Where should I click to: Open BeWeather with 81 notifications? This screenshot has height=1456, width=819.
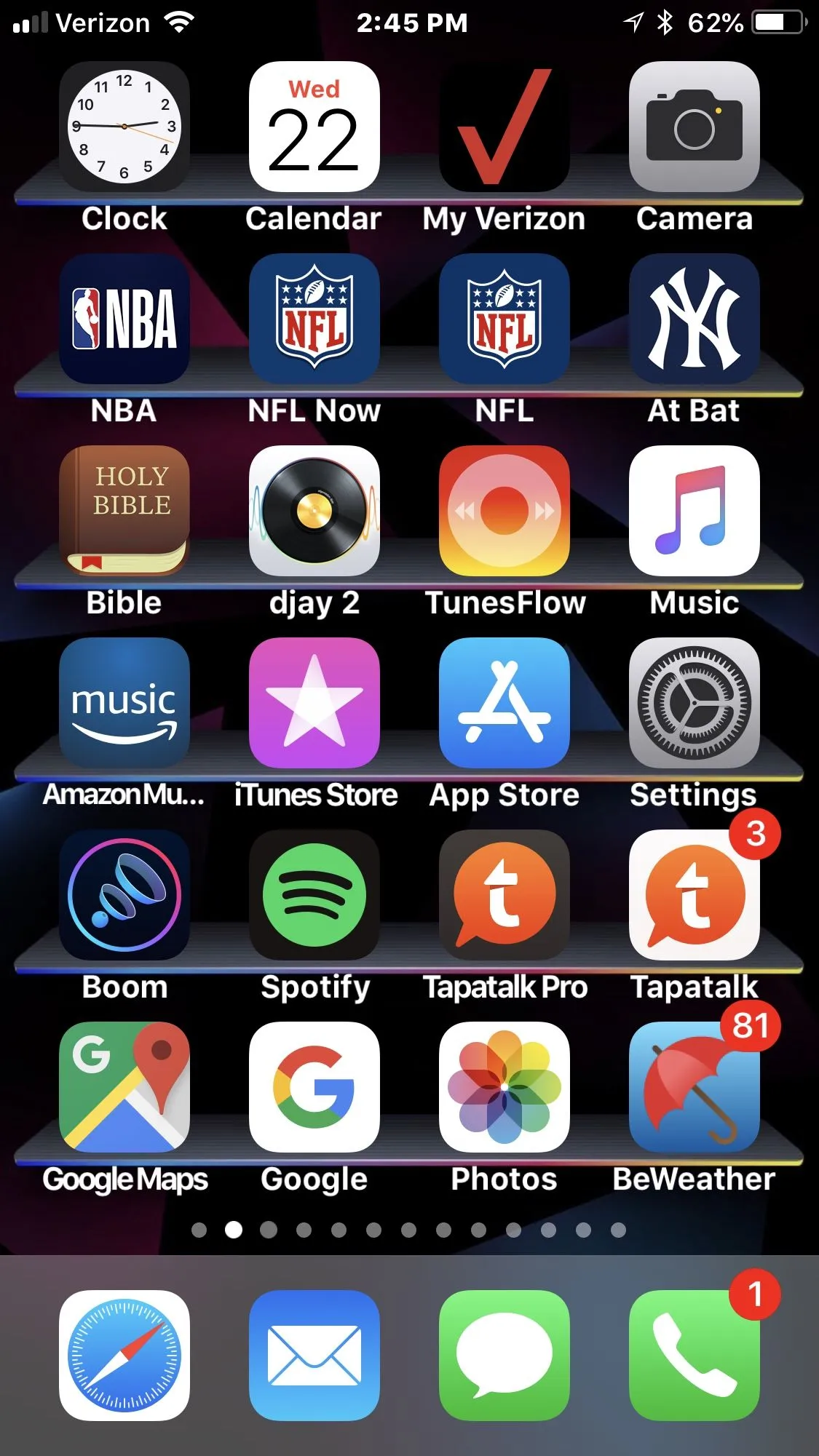694,1087
